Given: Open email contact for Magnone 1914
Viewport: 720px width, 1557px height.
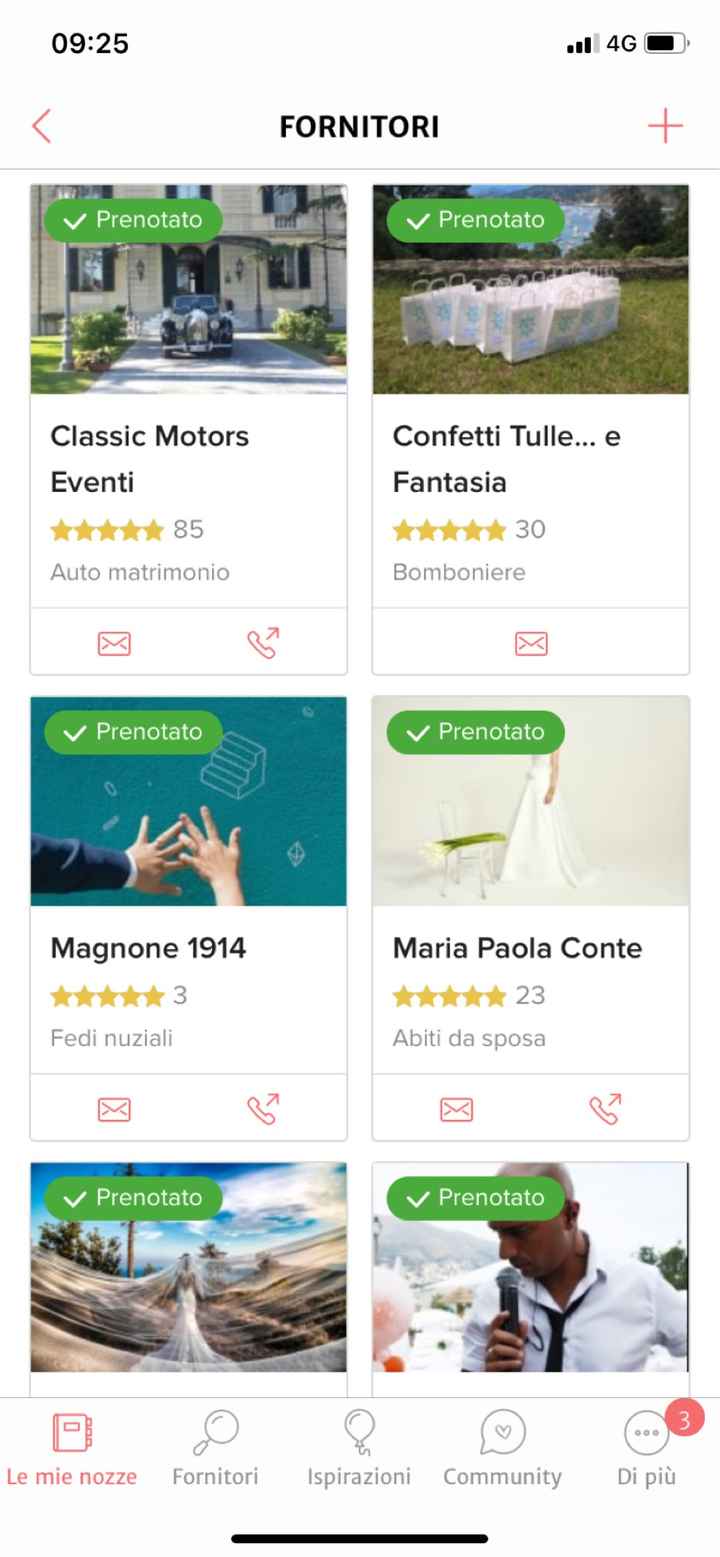Looking at the screenshot, I should (x=113, y=1108).
